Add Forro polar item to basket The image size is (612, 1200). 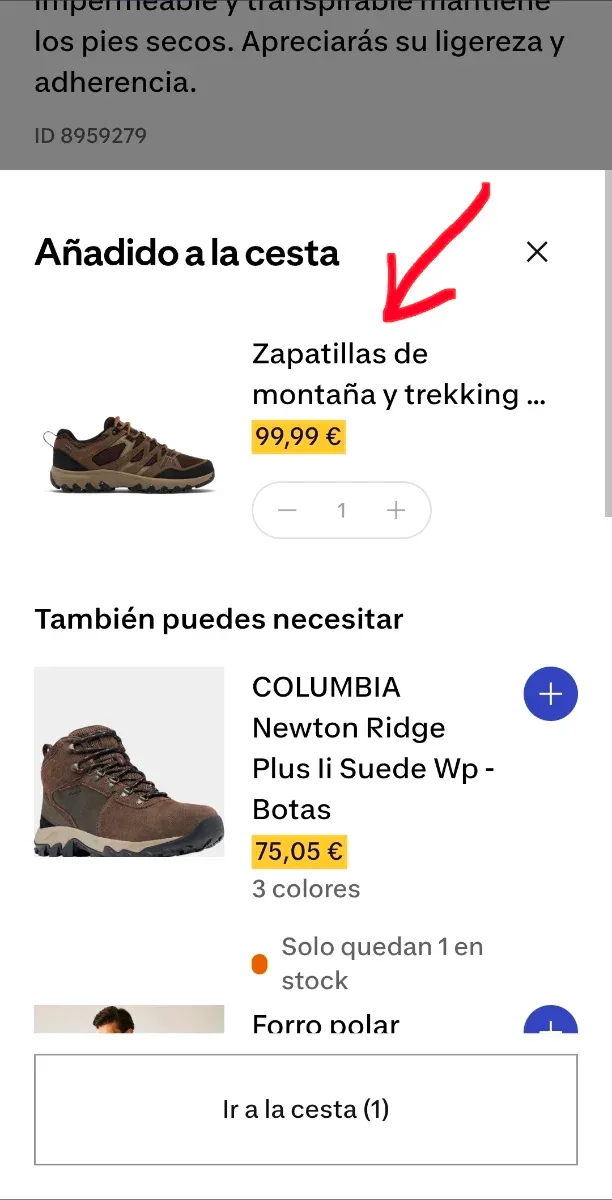point(550,1022)
